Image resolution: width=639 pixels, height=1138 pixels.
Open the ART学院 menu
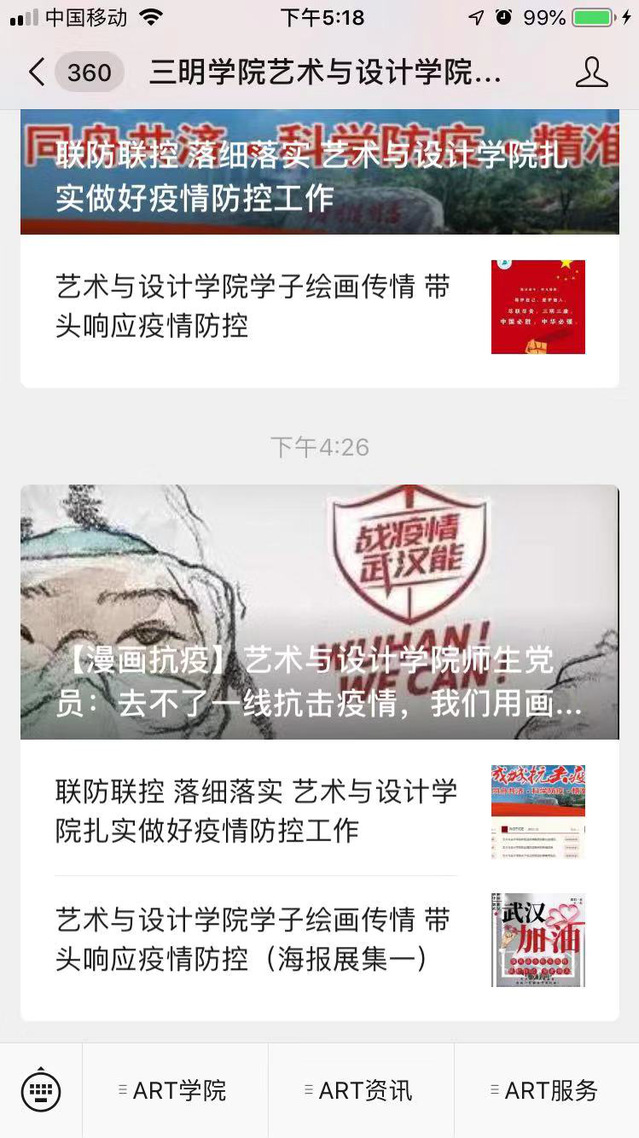click(175, 1090)
